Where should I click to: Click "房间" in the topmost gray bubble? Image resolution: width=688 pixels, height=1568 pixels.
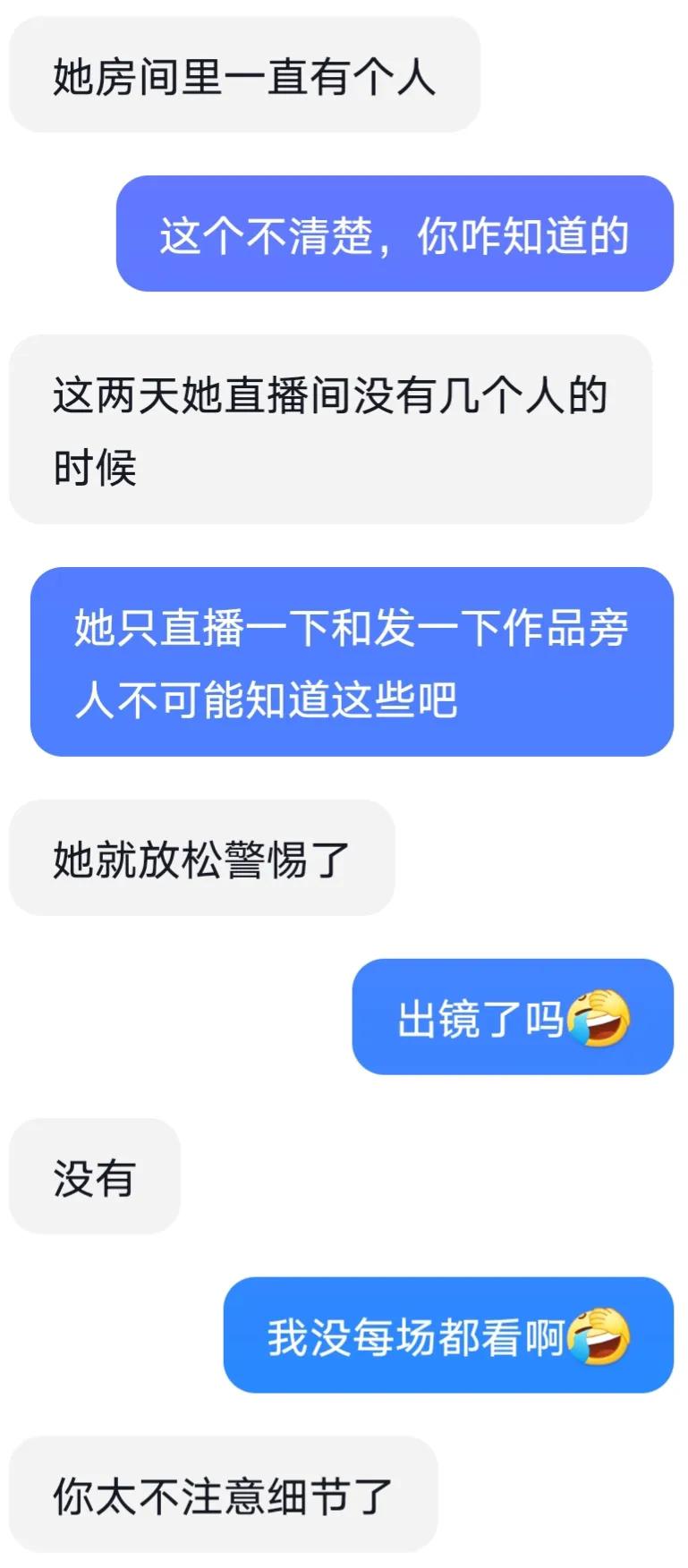point(134,79)
